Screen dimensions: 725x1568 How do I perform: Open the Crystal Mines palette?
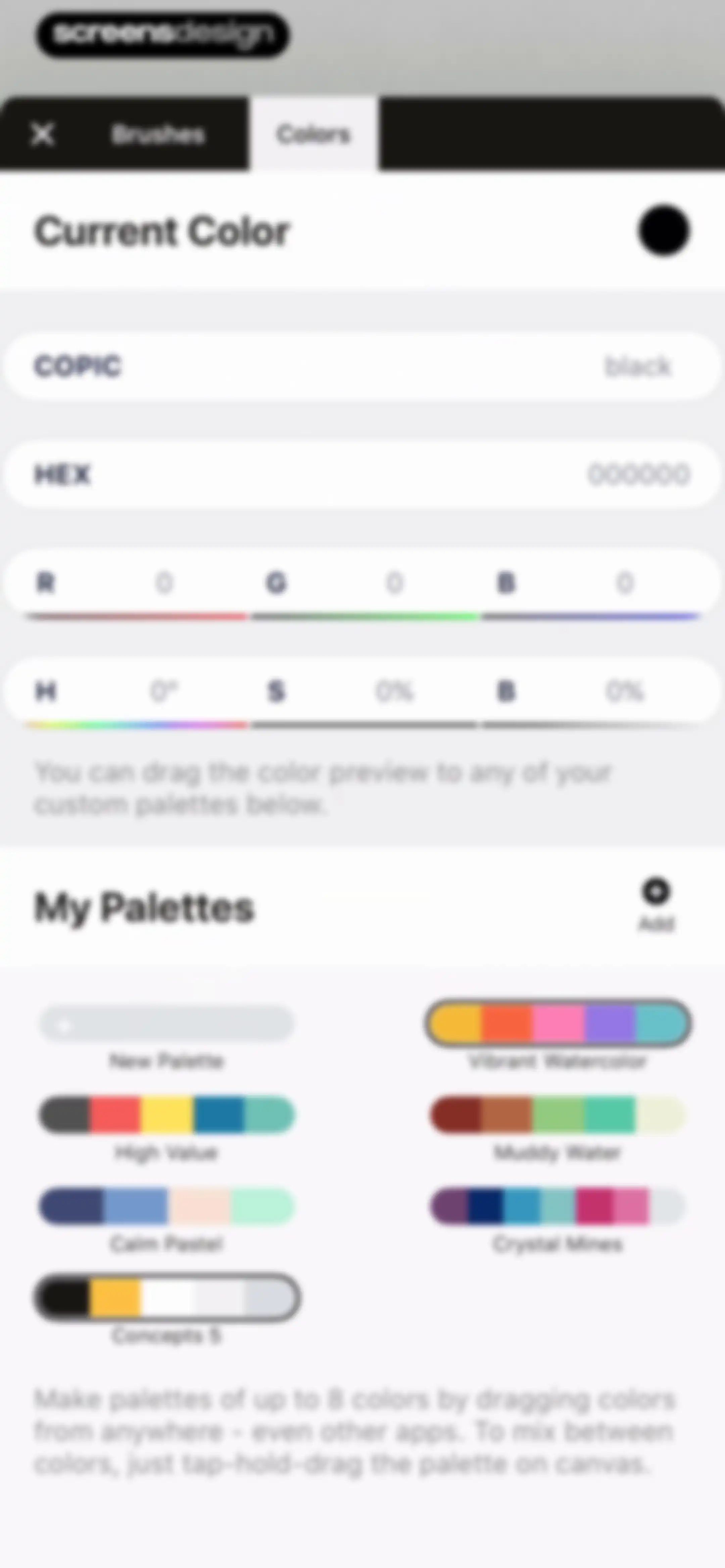pyautogui.click(x=558, y=1206)
